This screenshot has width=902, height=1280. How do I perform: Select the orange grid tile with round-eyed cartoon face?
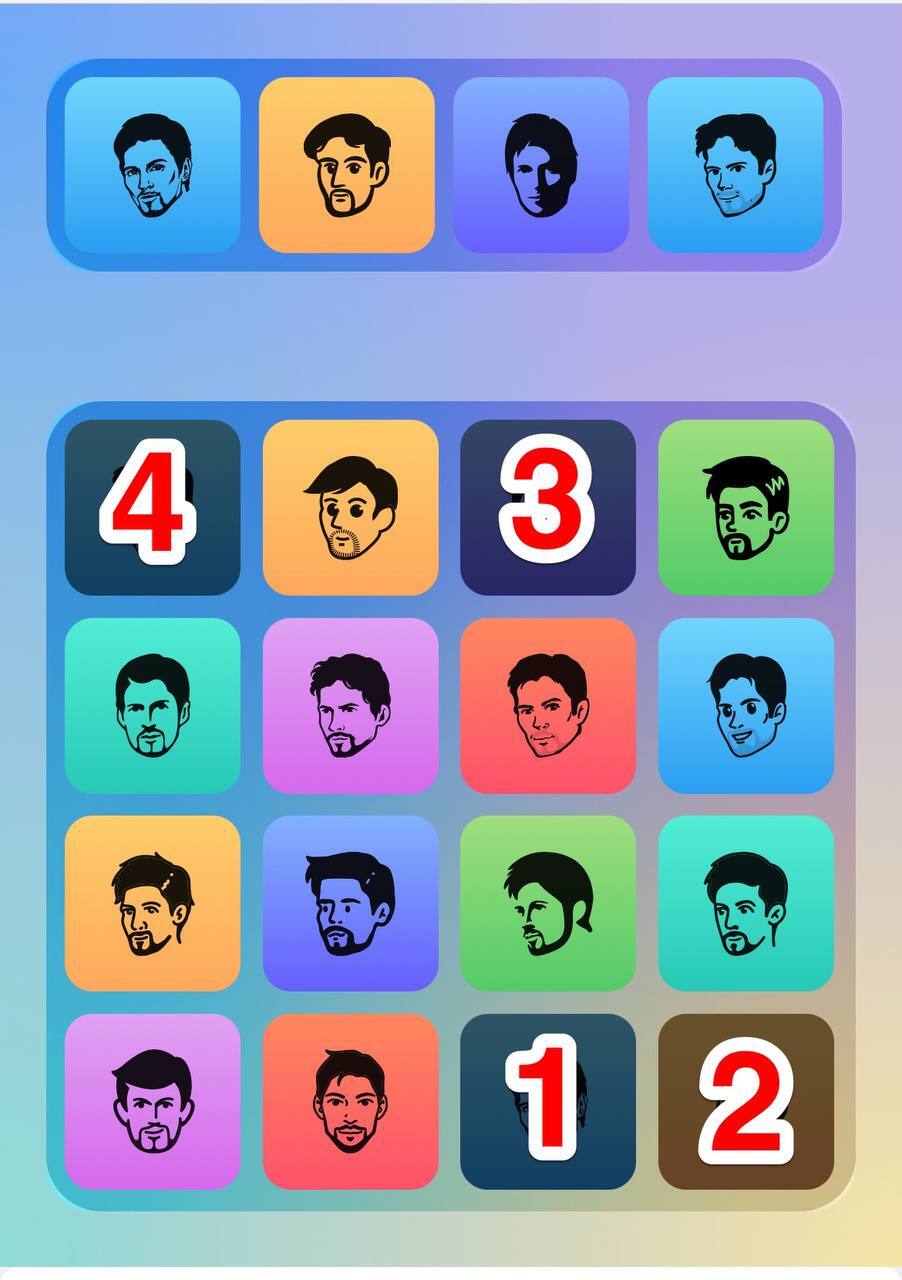[x=350, y=507]
